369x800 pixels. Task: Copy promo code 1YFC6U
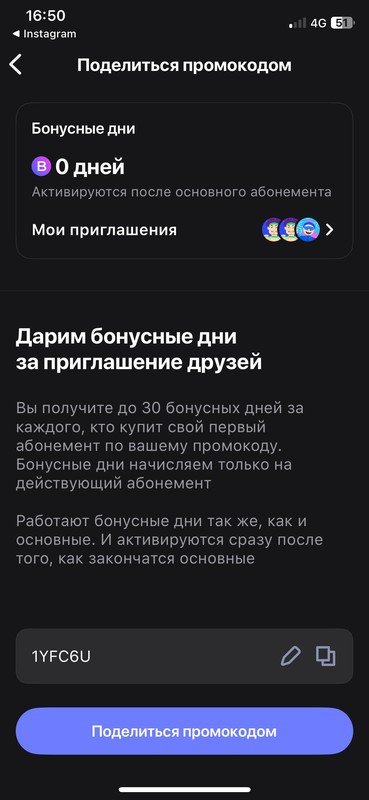326,656
